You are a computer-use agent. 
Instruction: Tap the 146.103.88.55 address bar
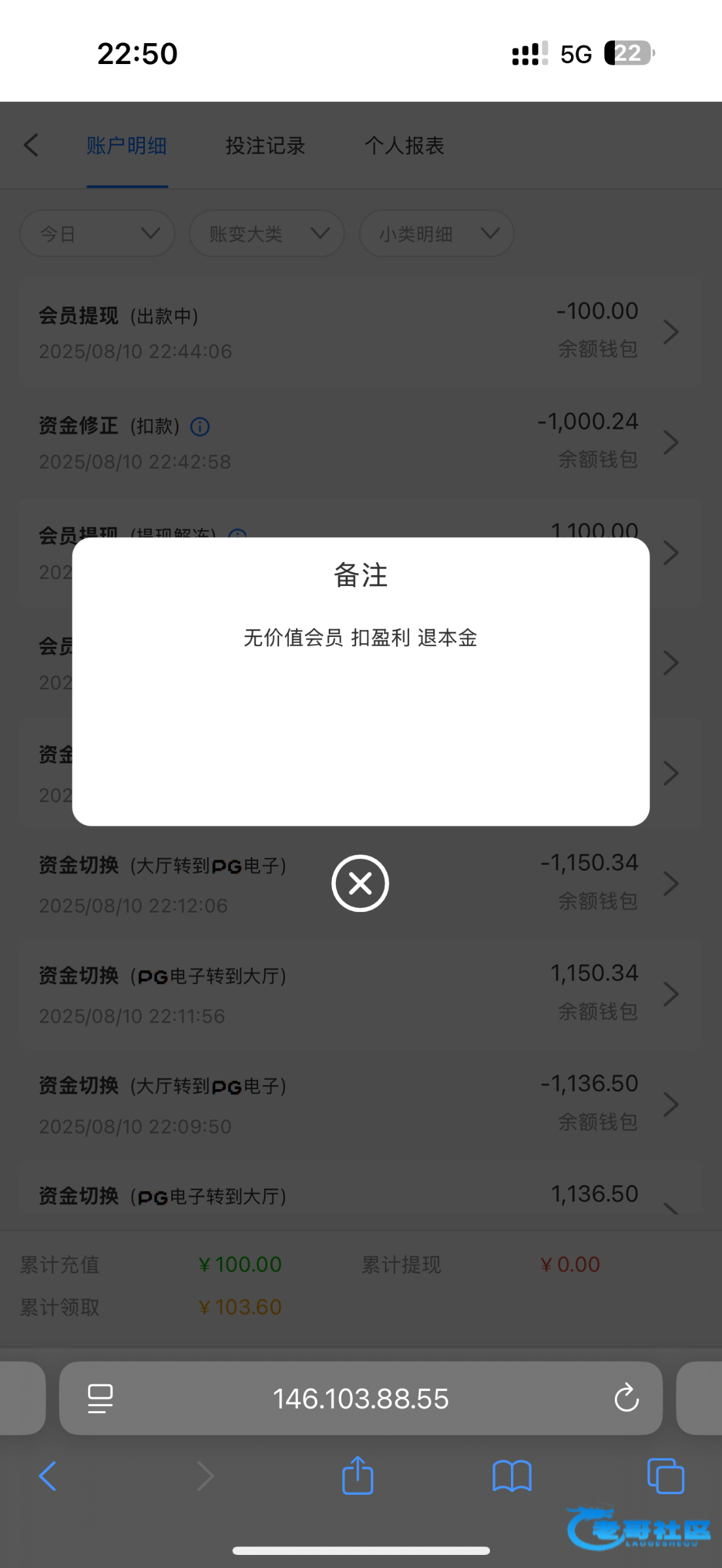coord(361,1398)
